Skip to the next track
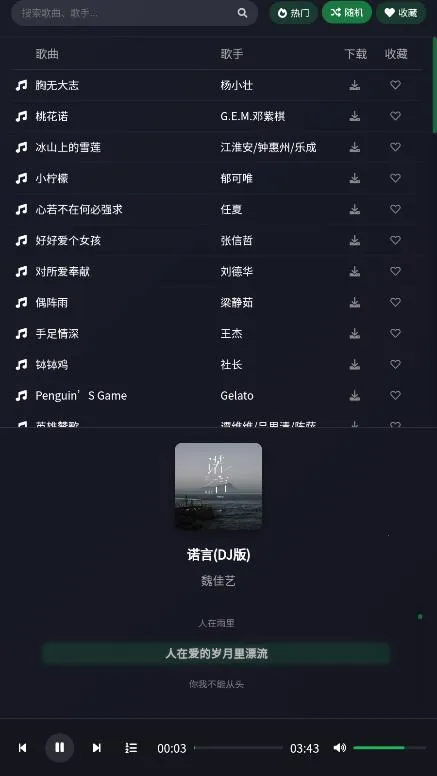 (x=97, y=748)
